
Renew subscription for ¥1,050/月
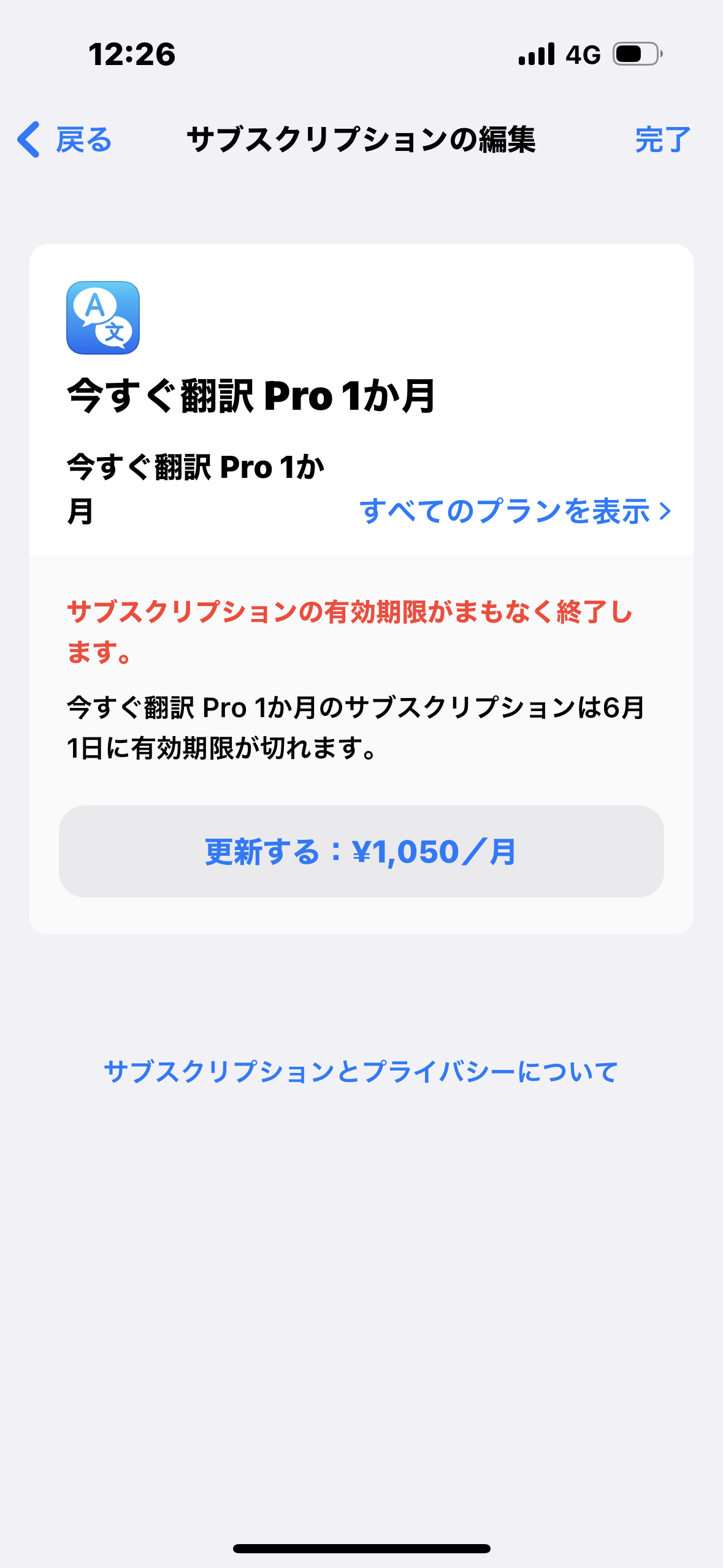(361, 851)
